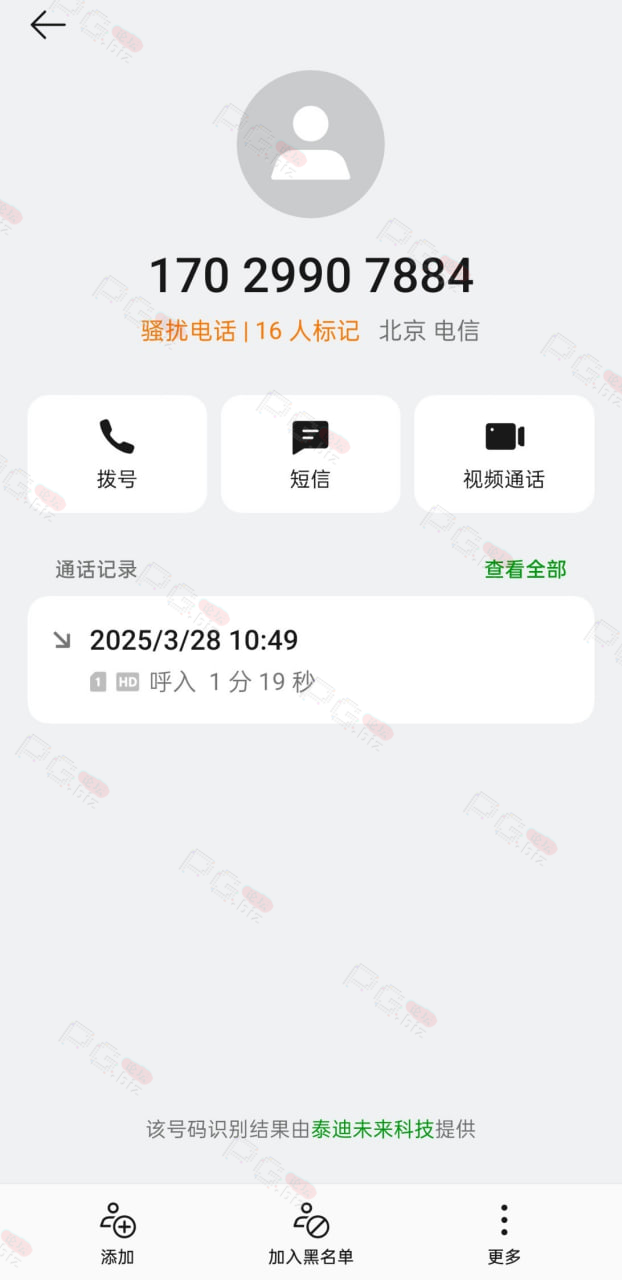Tap the contact avatar picture
622x1280 pixels.
[x=311, y=144]
